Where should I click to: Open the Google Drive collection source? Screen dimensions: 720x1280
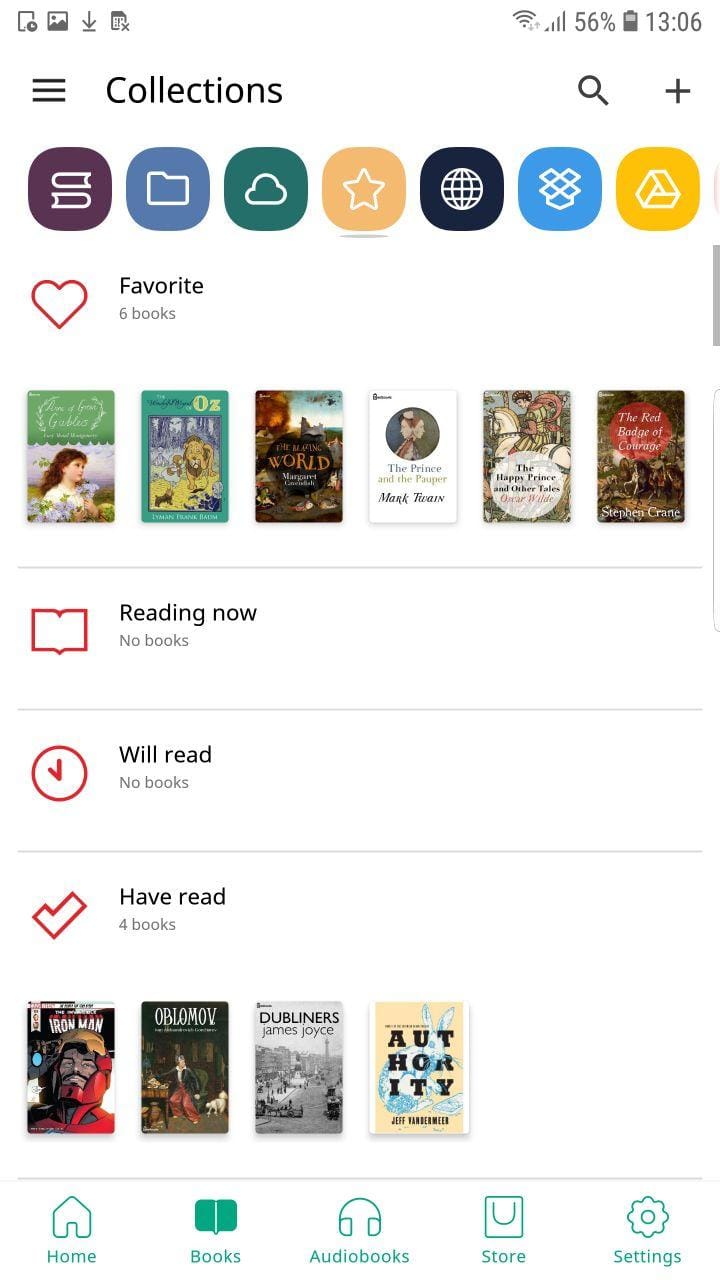point(657,189)
